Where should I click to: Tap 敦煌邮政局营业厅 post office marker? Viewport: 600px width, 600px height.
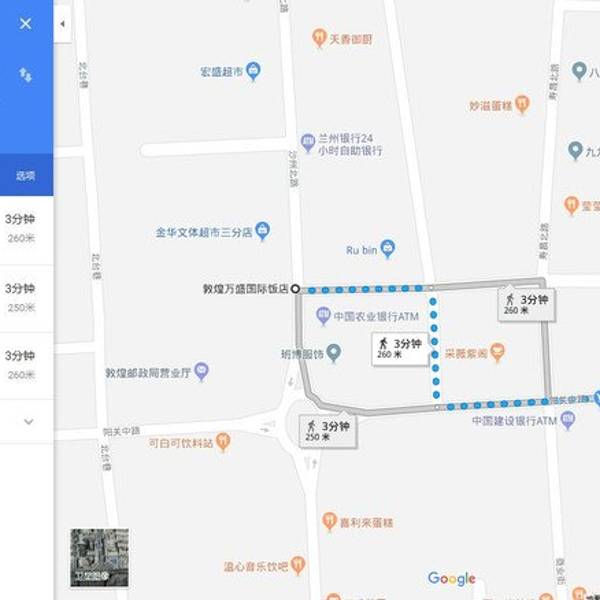coord(202,372)
